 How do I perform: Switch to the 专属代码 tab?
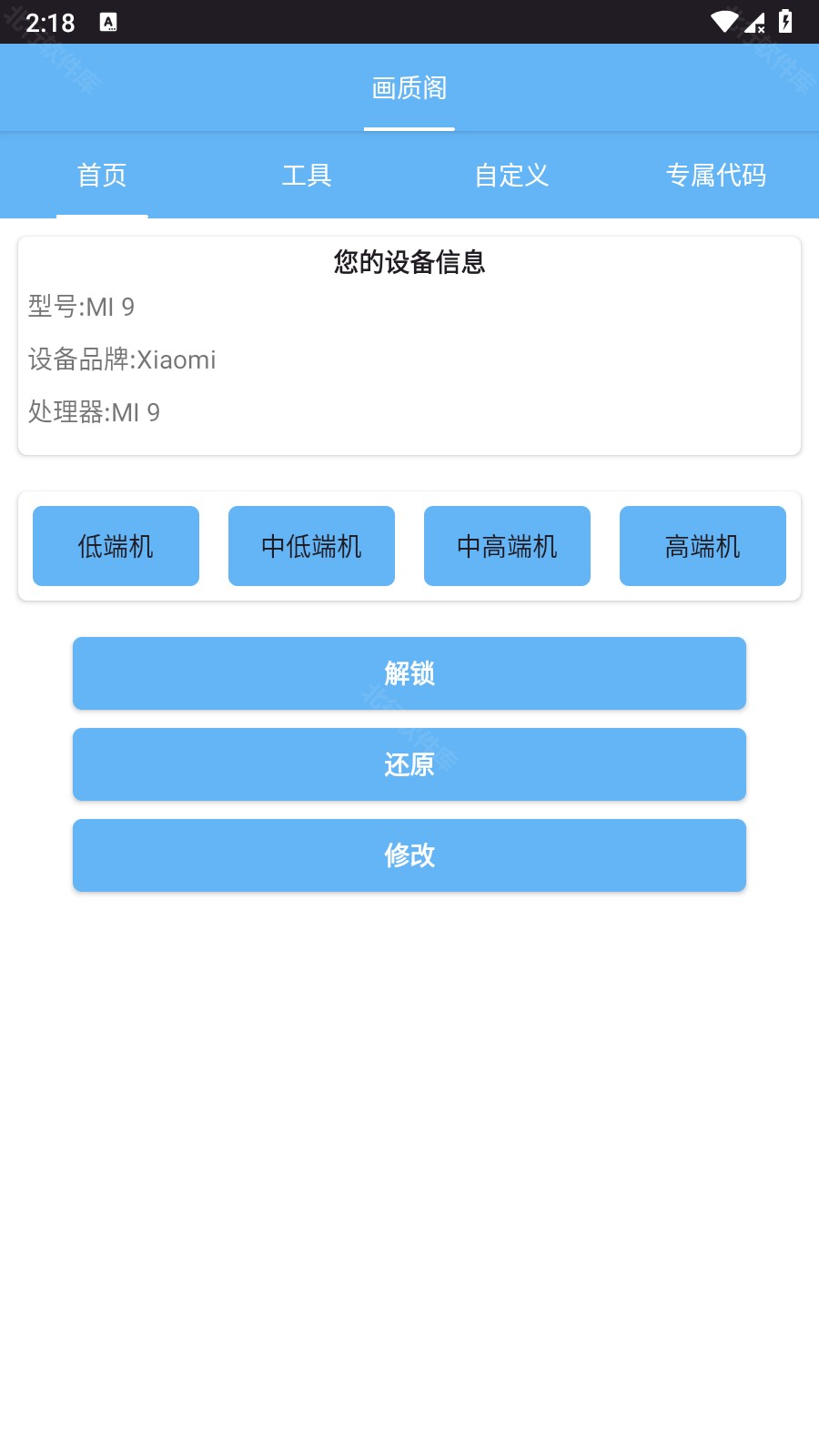717,176
